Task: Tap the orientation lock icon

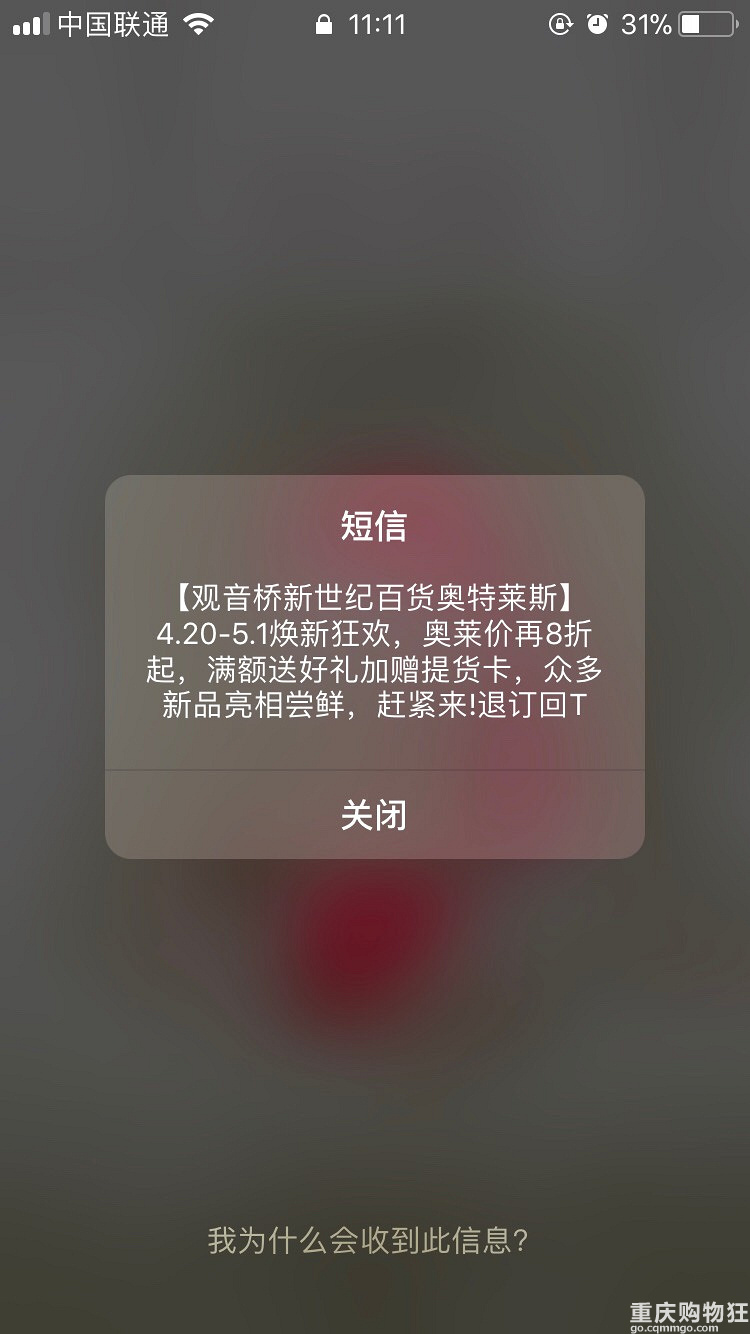Action: [x=560, y=24]
